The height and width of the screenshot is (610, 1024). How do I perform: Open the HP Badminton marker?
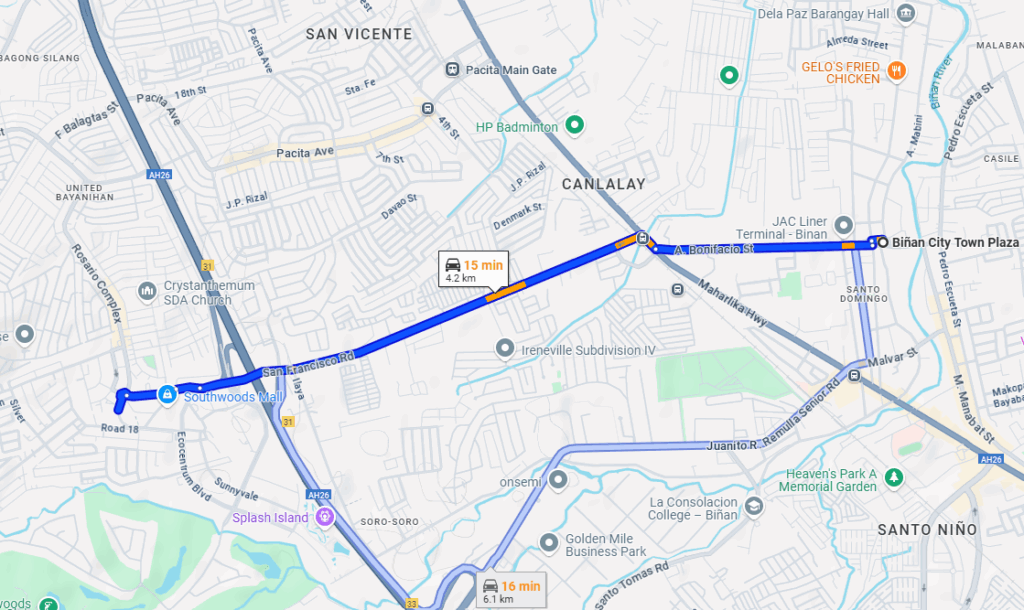click(x=574, y=125)
